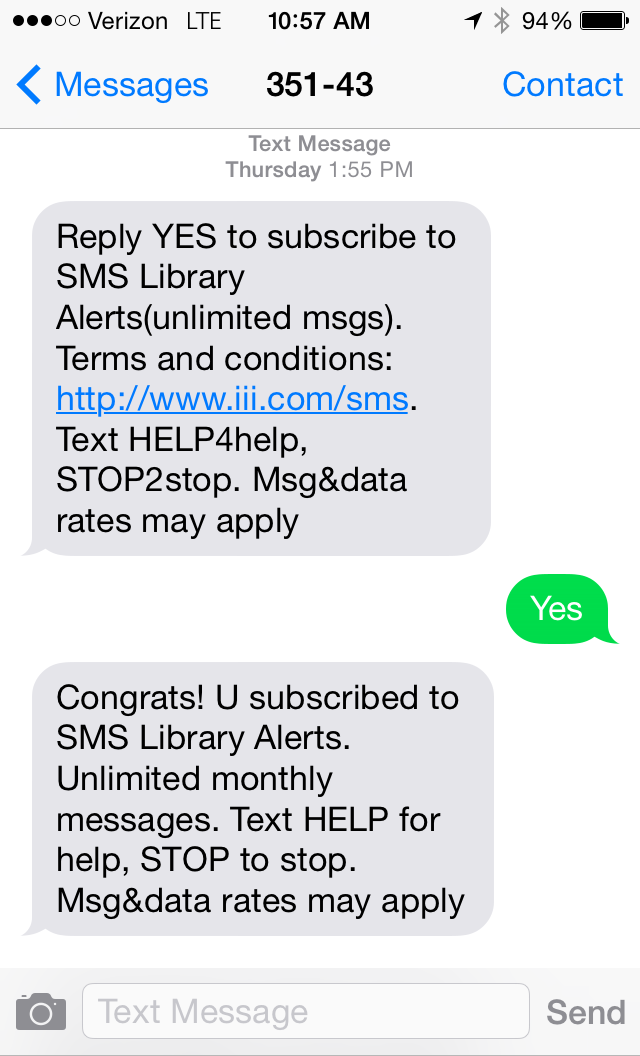Open the Contact details for 351-43
Image resolution: width=640 pixels, height=1056 pixels.
tap(563, 85)
